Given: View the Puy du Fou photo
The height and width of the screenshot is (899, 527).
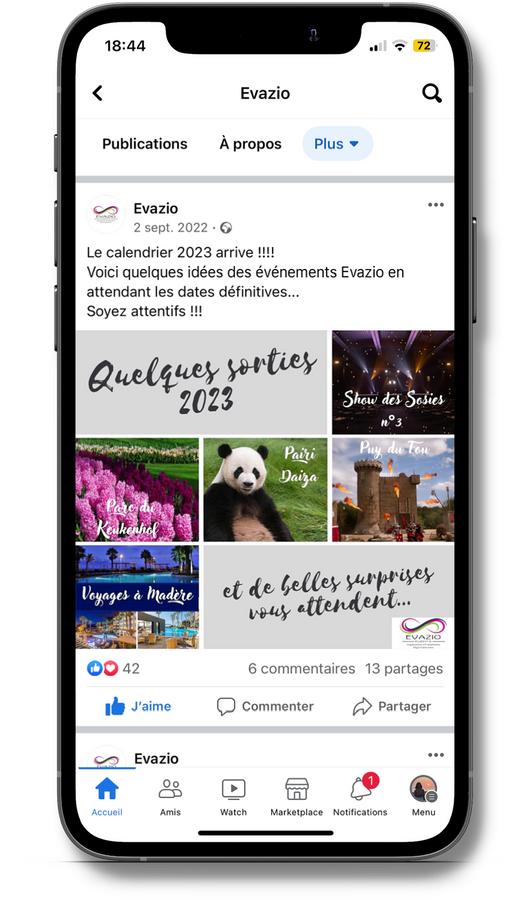Looking at the screenshot, I should click(393, 490).
